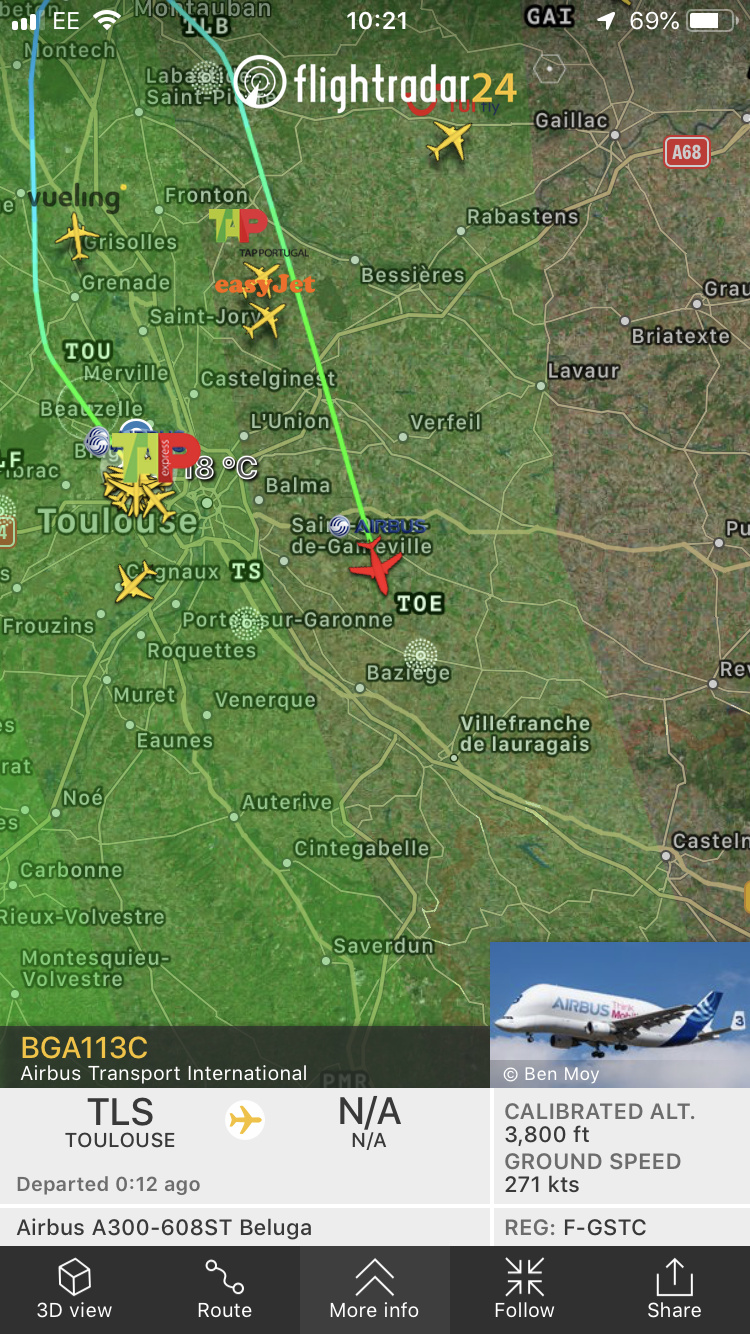Select the yellow plane near Gaillac
750x1334 pixels.
449,141
